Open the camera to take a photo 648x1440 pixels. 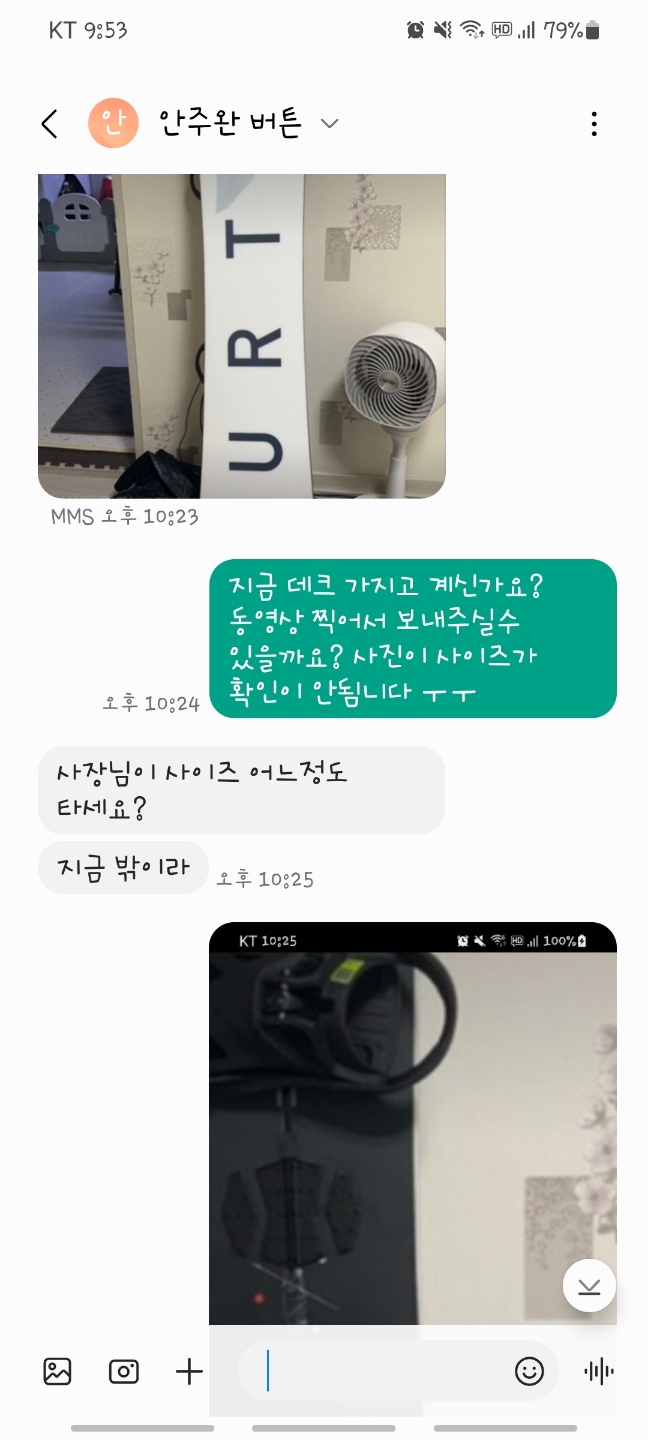tap(123, 1371)
